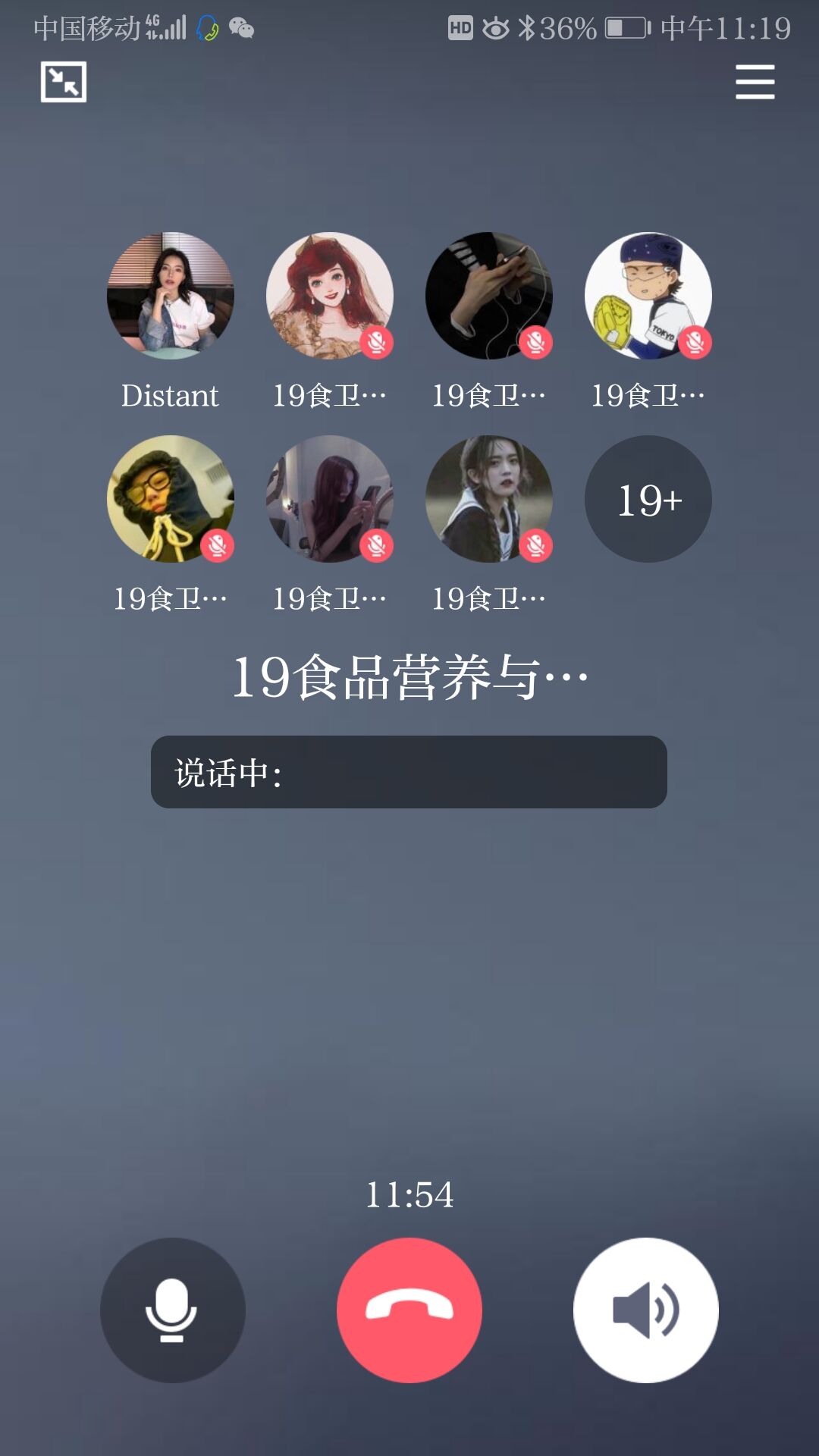The width and height of the screenshot is (819, 1456).
Task: Tap the baseball player cartoon avatar
Action: point(648,296)
